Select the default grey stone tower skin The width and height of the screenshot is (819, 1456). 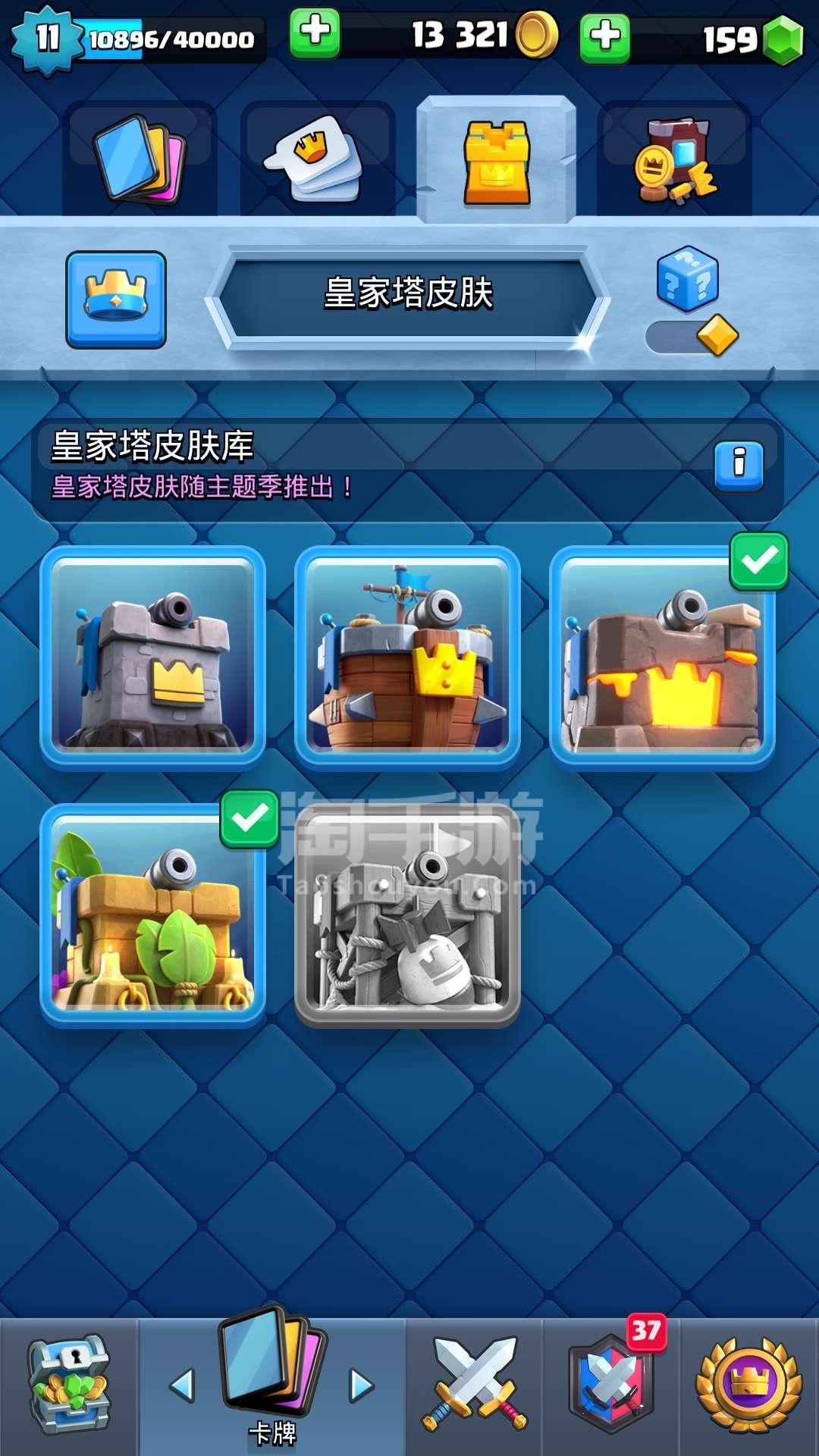pos(152,657)
